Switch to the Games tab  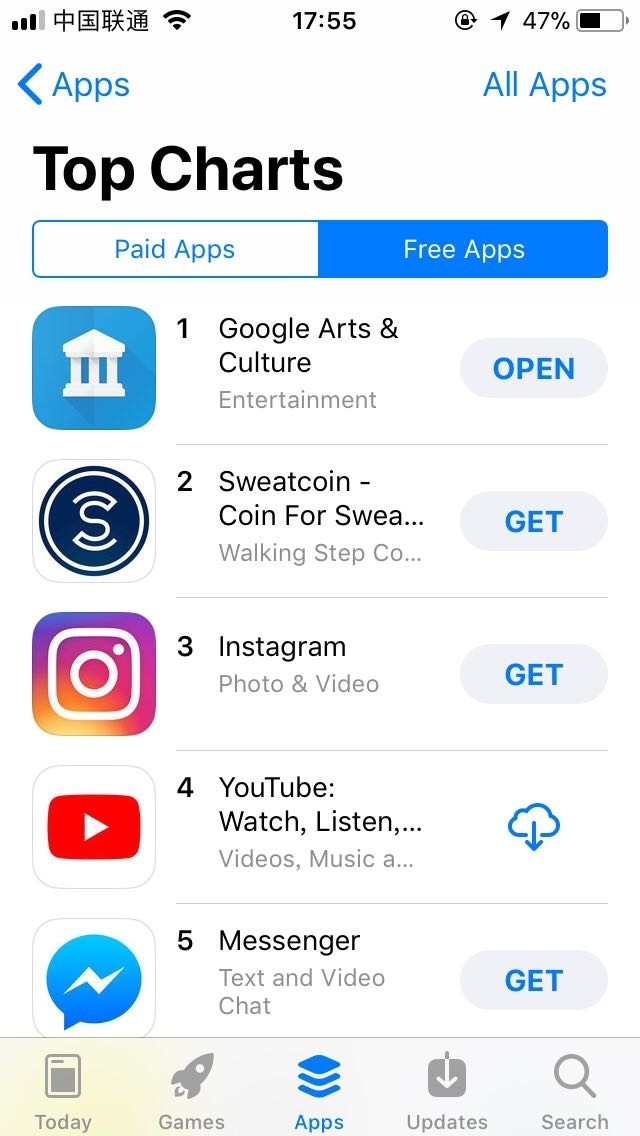[x=191, y=1090]
